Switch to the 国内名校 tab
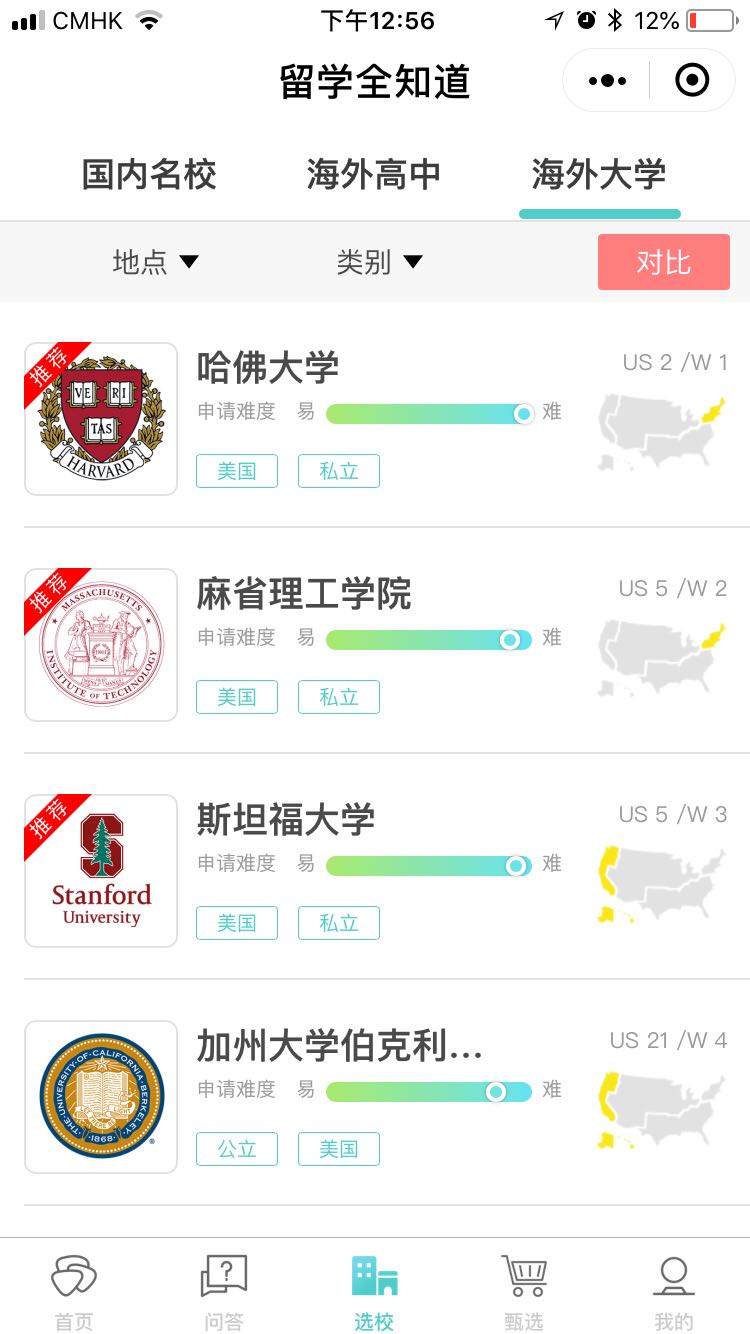 click(x=149, y=175)
